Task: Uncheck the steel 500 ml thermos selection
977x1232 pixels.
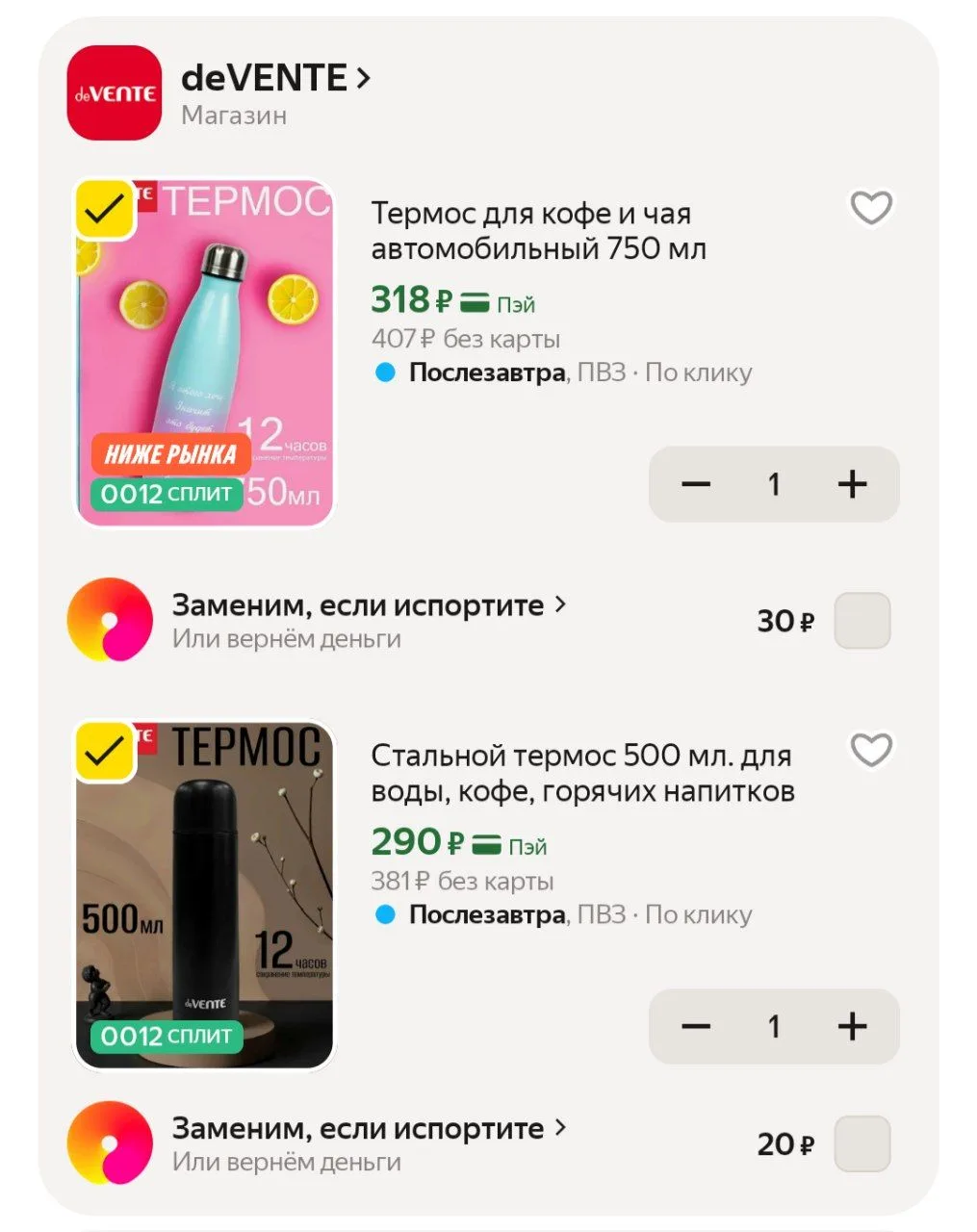Action: click(104, 751)
